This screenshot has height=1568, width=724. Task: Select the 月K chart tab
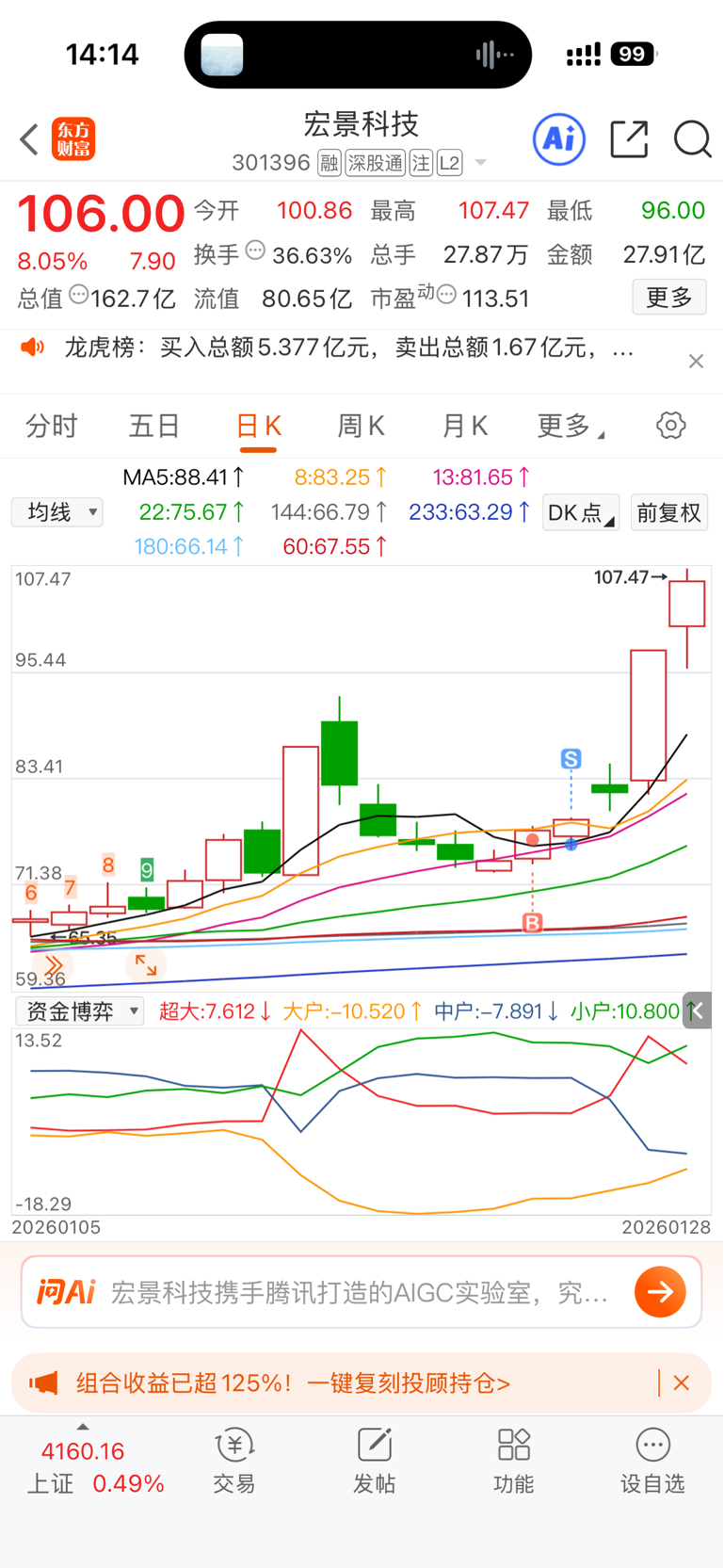pos(464,427)
